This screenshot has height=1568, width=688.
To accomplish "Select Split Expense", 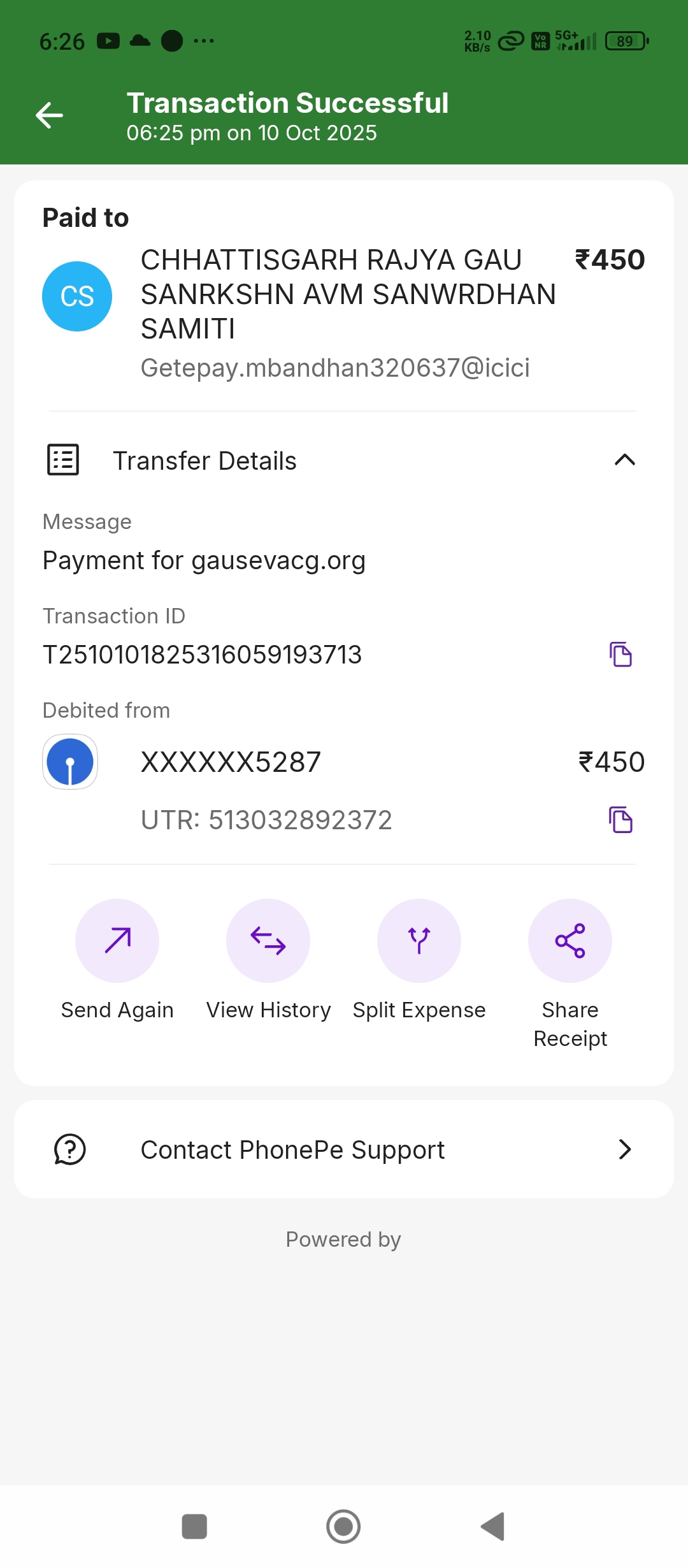I will pos(419,941).
